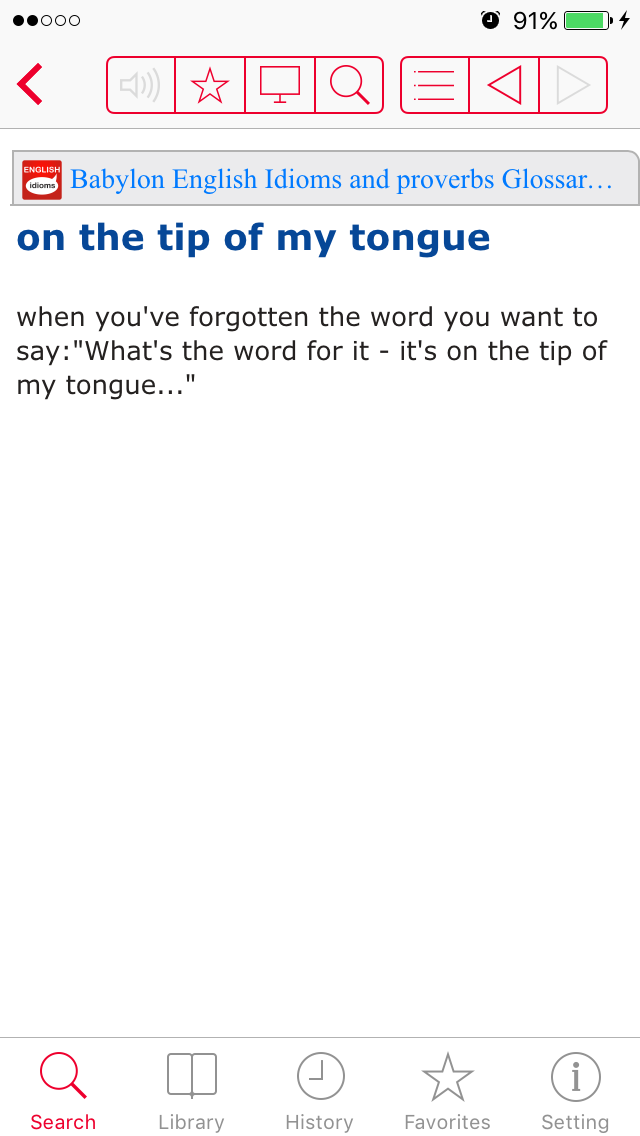The width and height of the screenshot is (640, 1136).
Task: Tap the magnifier icon in the toolbar
Action: [349, 85]
